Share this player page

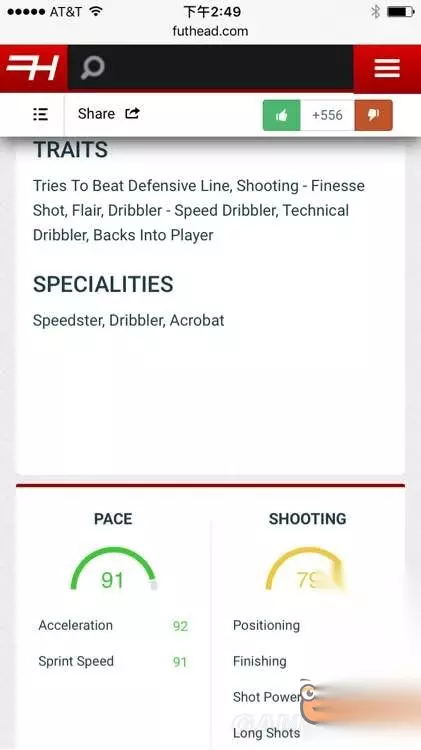109,114
